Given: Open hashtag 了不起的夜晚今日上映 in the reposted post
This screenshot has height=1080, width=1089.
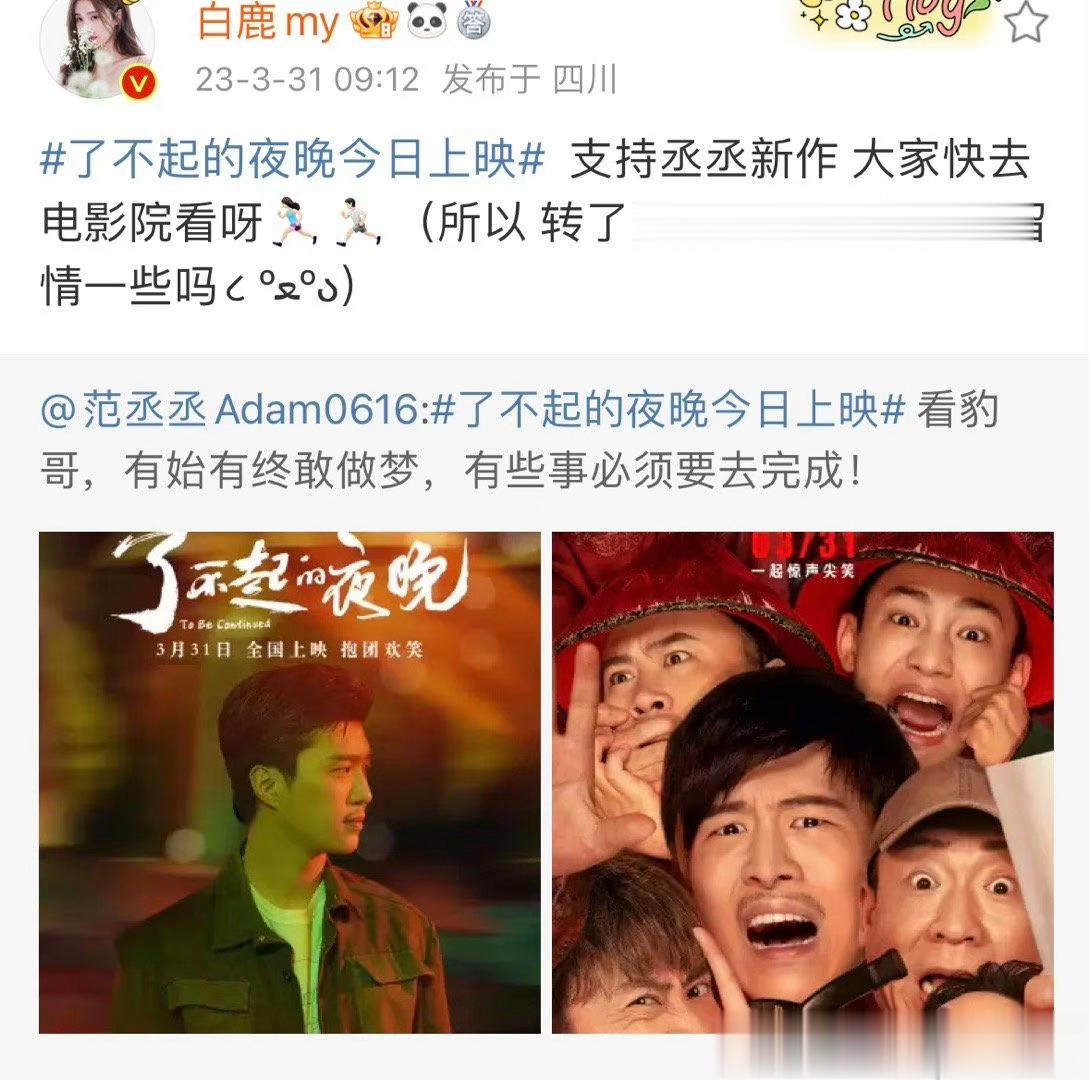Looking at the screenshot, I should click(668, 410).
